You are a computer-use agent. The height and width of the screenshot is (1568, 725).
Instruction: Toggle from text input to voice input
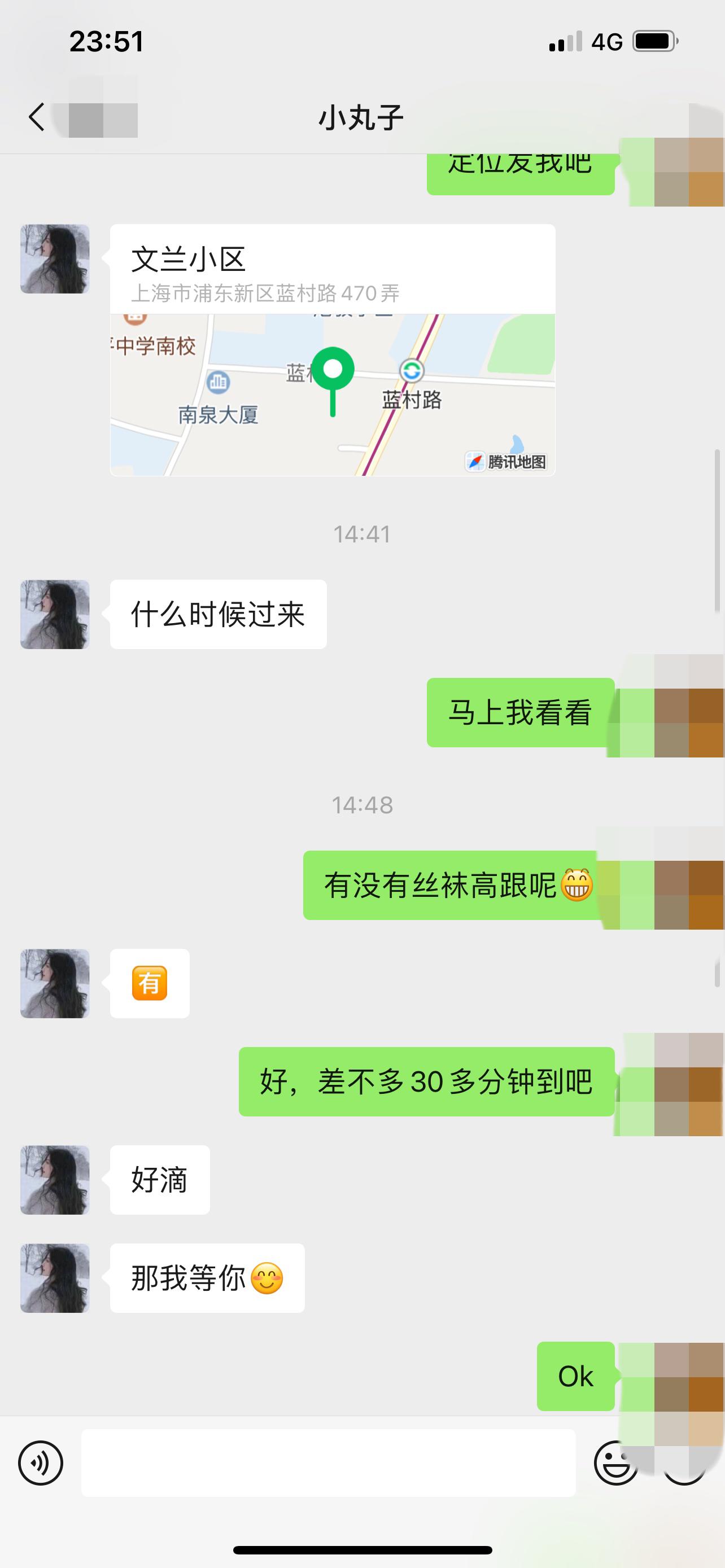pyautogui.click(x=40, y=1464)
